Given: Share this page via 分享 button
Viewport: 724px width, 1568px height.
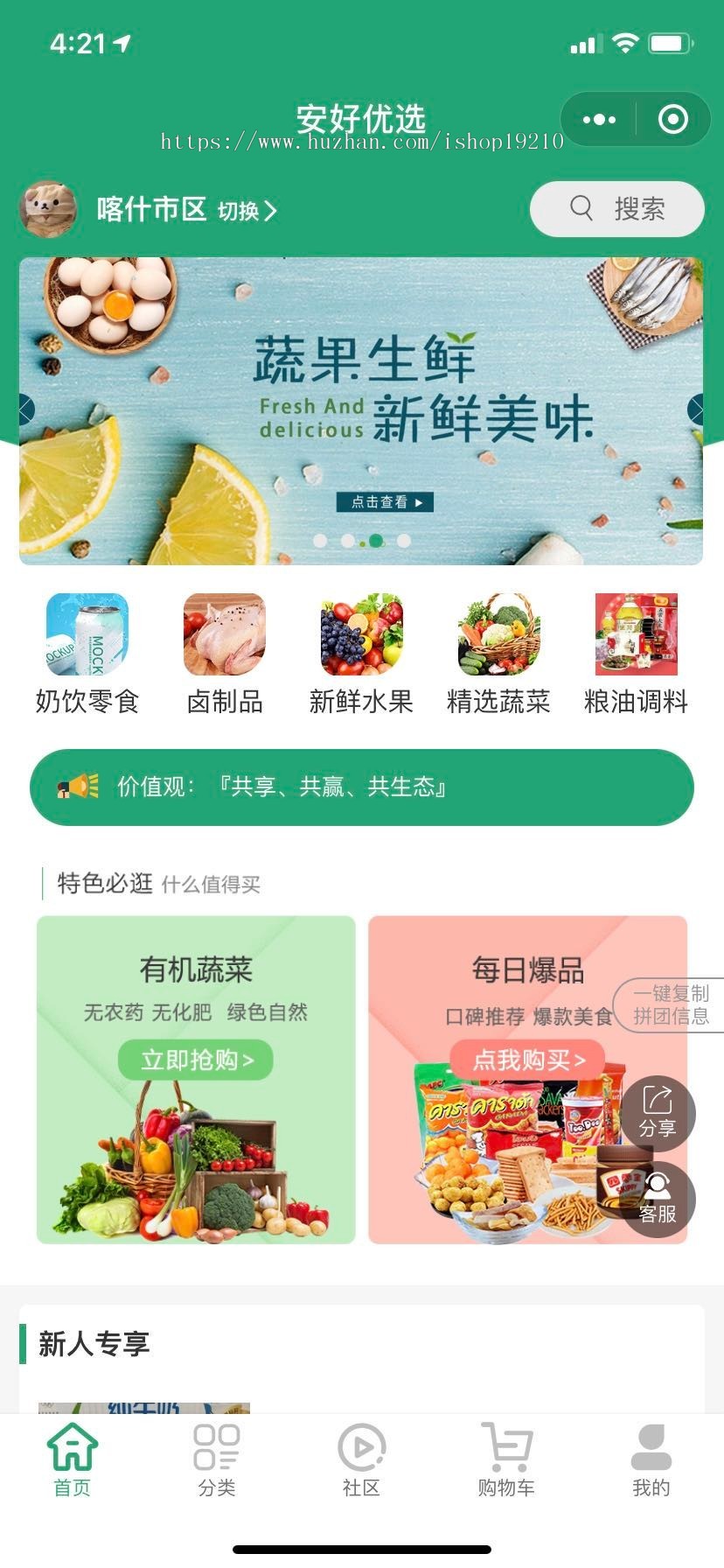Looking at the screenshot, I should (658, 1112).
